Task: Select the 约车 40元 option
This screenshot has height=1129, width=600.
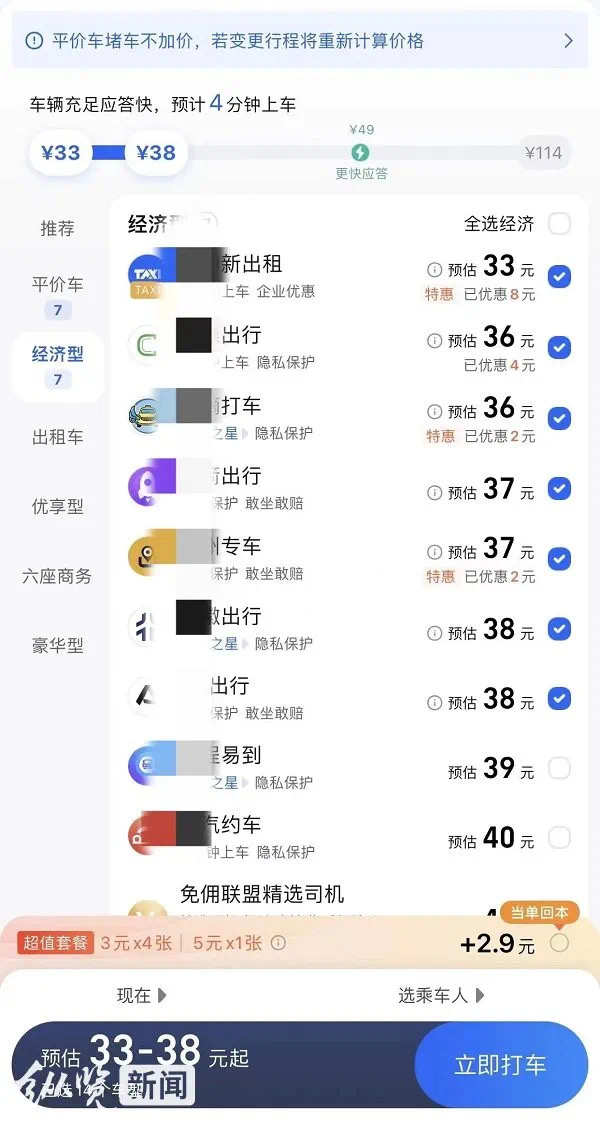Action: [x=560, y=838]
